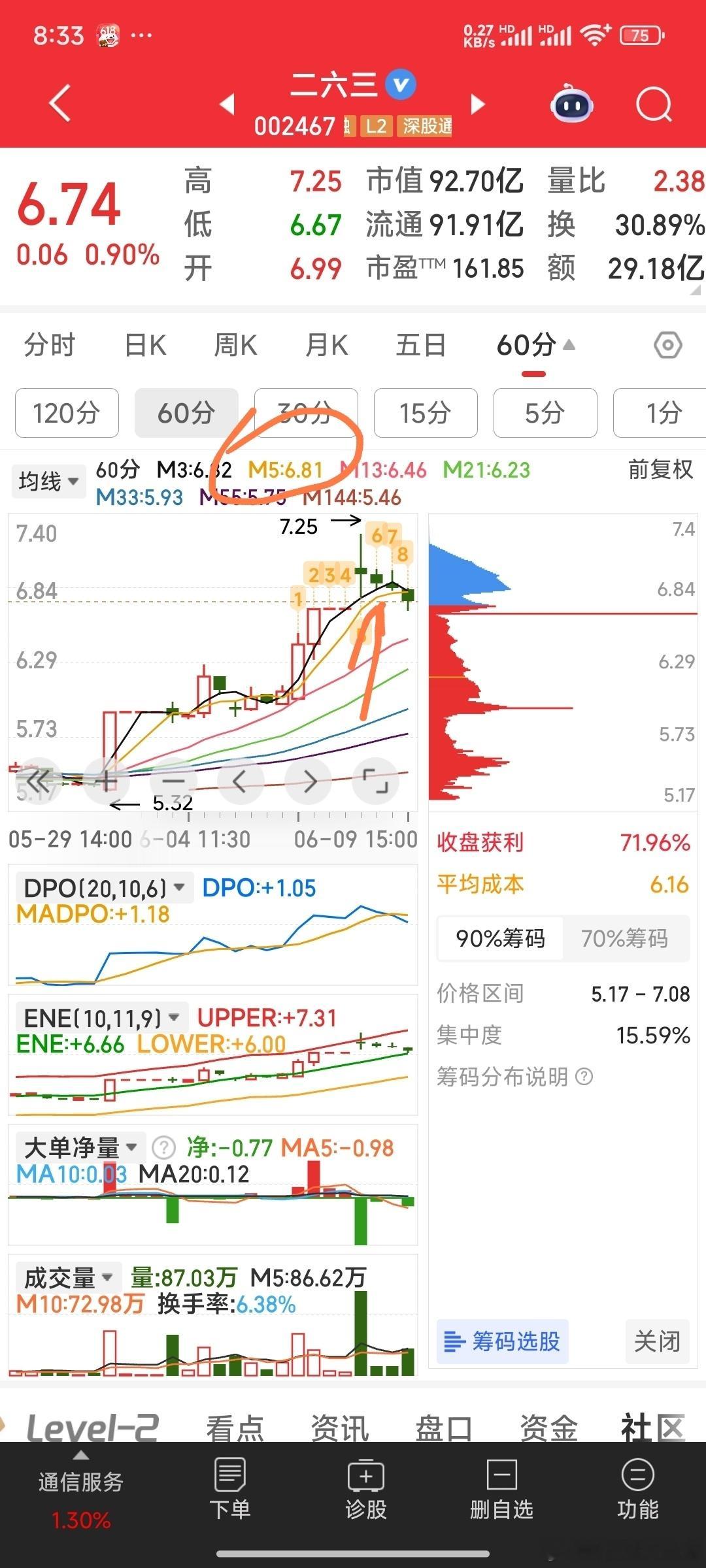Switch to the next stock with right arrow

[x=478, y=104]
